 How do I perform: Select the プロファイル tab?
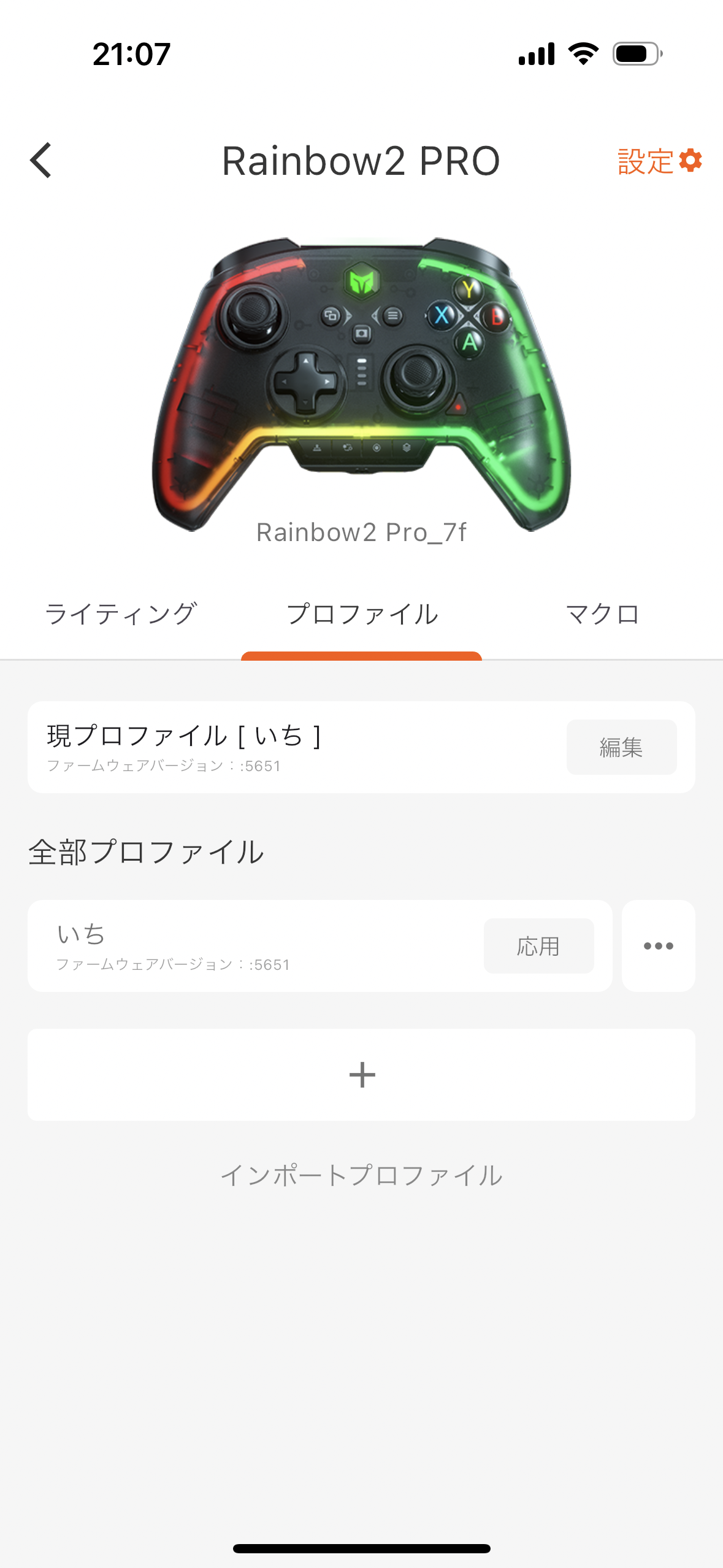[x=362, y=614]
